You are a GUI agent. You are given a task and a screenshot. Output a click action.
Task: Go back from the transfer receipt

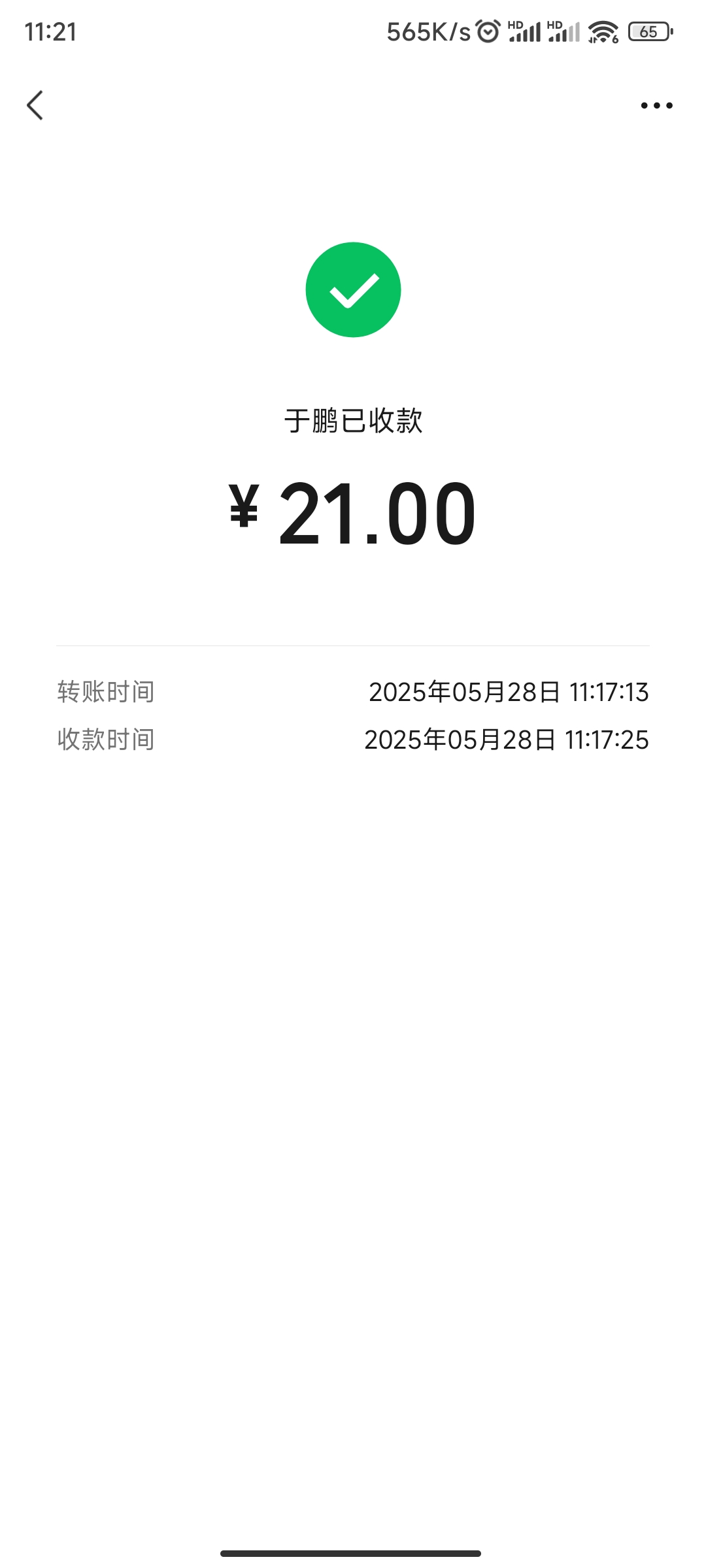35,105
